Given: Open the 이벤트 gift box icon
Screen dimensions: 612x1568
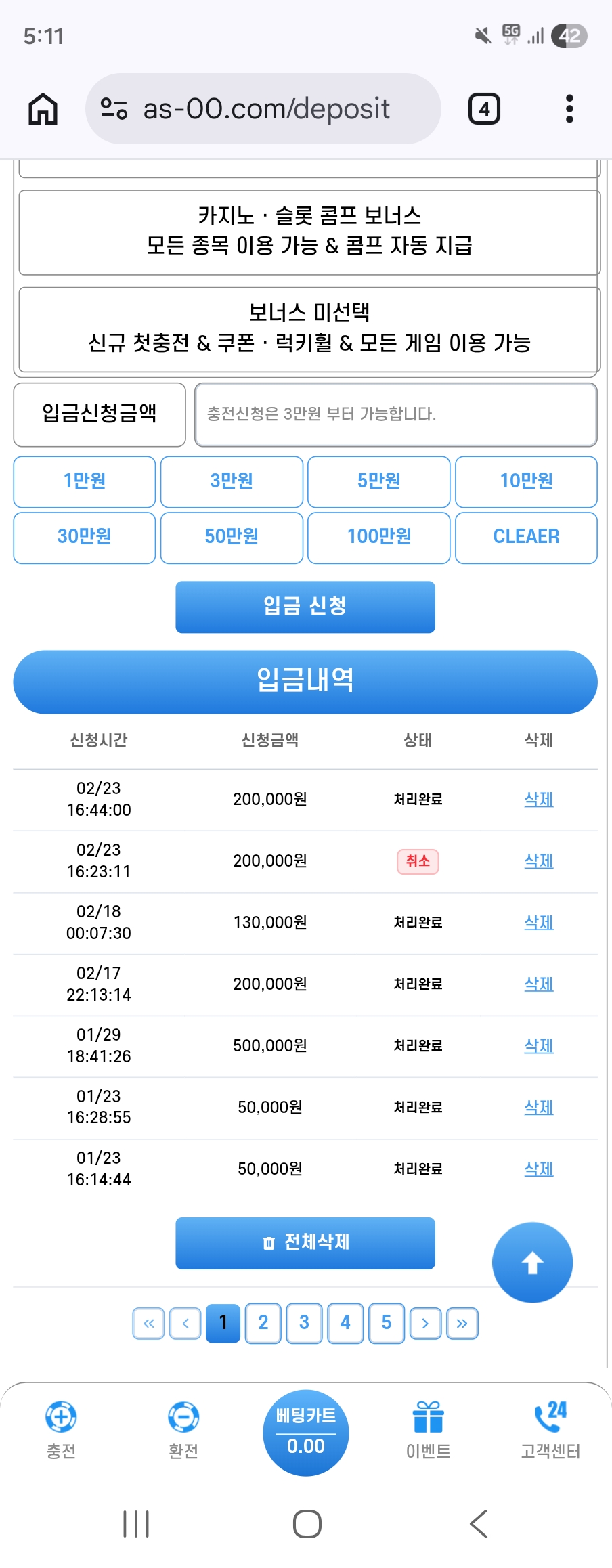Looking at the screenshot, I should (x=428, y=1432).
